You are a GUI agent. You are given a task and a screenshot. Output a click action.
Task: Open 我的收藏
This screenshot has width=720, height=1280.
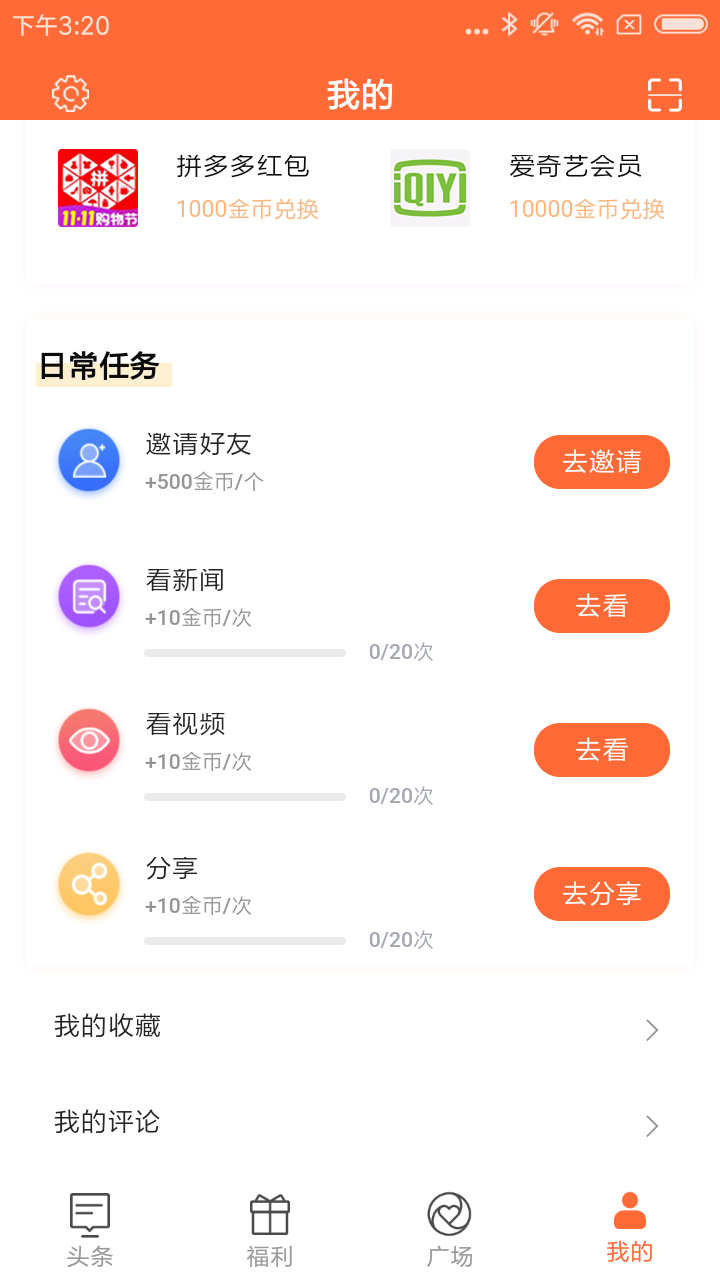coord(360,1027)
